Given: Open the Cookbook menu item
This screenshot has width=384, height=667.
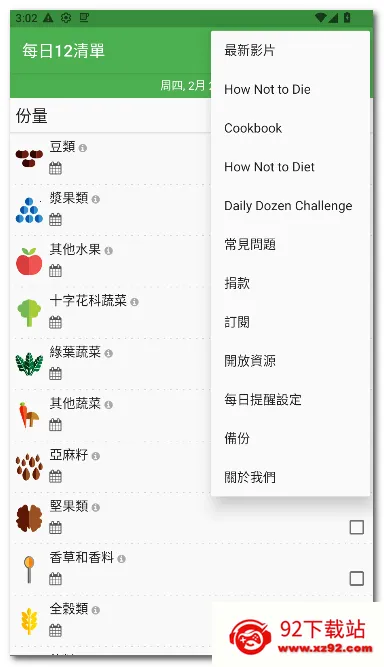Looking at the screenshot, I should point(290,128).
